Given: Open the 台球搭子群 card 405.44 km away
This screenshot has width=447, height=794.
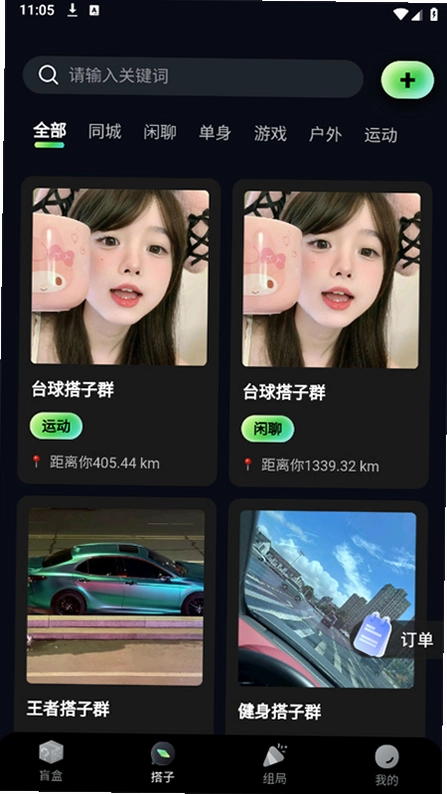Looking at the screenshot, I should coord(119,331).
